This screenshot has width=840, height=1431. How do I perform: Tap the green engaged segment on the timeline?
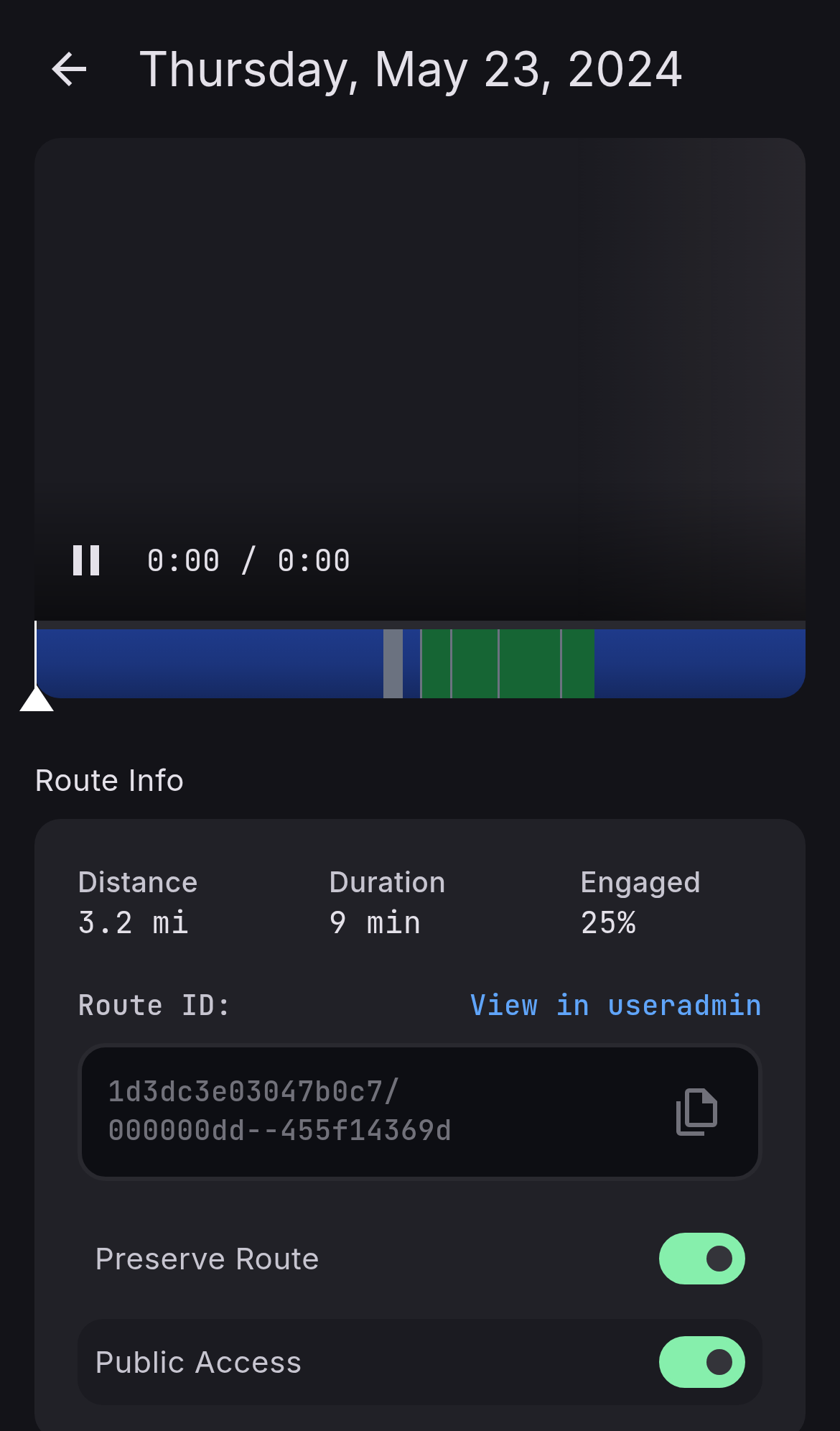click(507, 664)
